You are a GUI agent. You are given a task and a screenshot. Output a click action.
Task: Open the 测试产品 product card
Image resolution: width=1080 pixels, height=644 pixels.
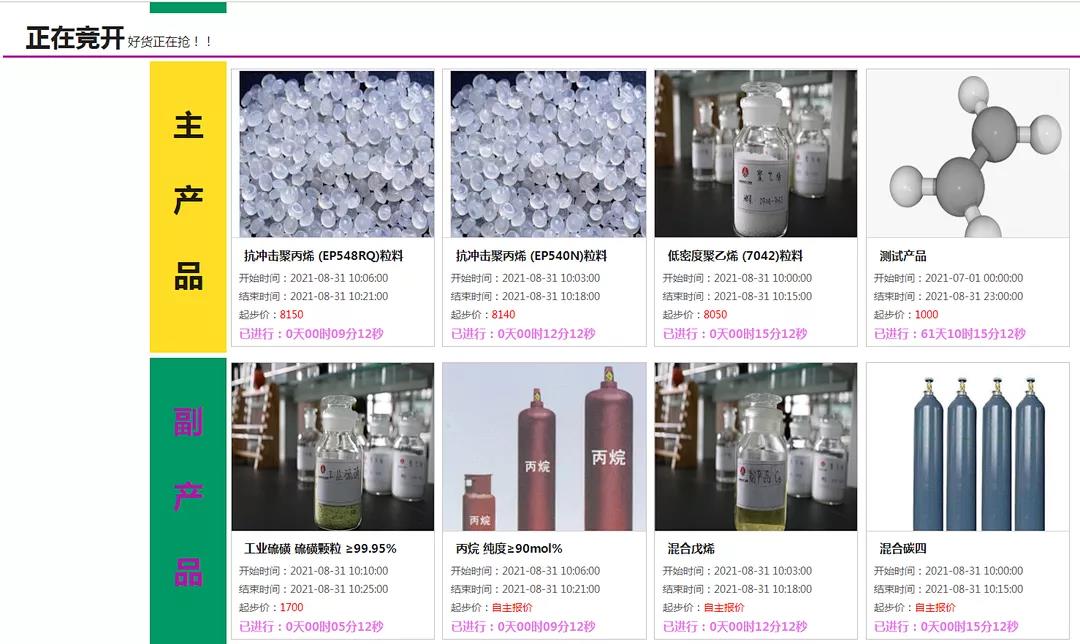click(903, 256)
